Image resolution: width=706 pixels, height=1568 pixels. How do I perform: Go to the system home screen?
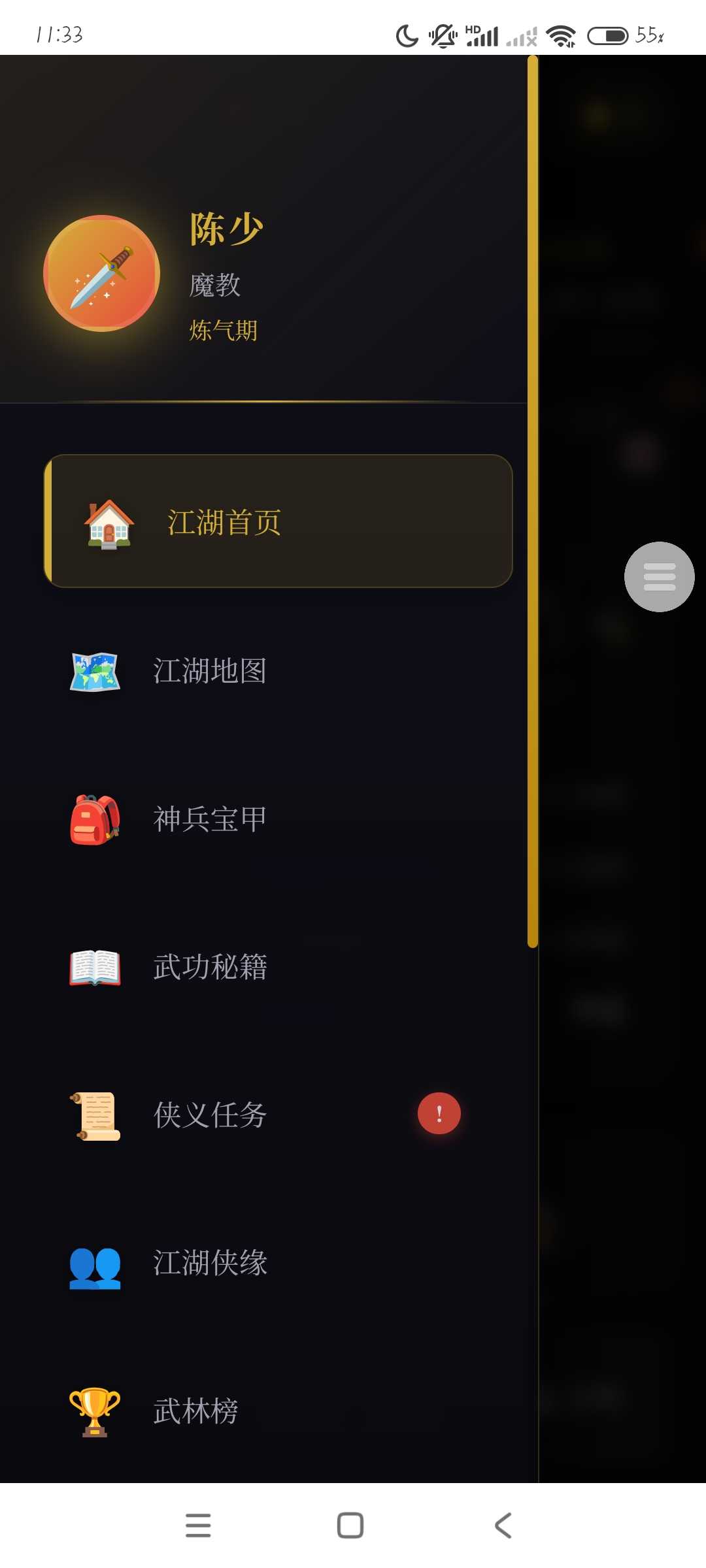coord(350,1526)
